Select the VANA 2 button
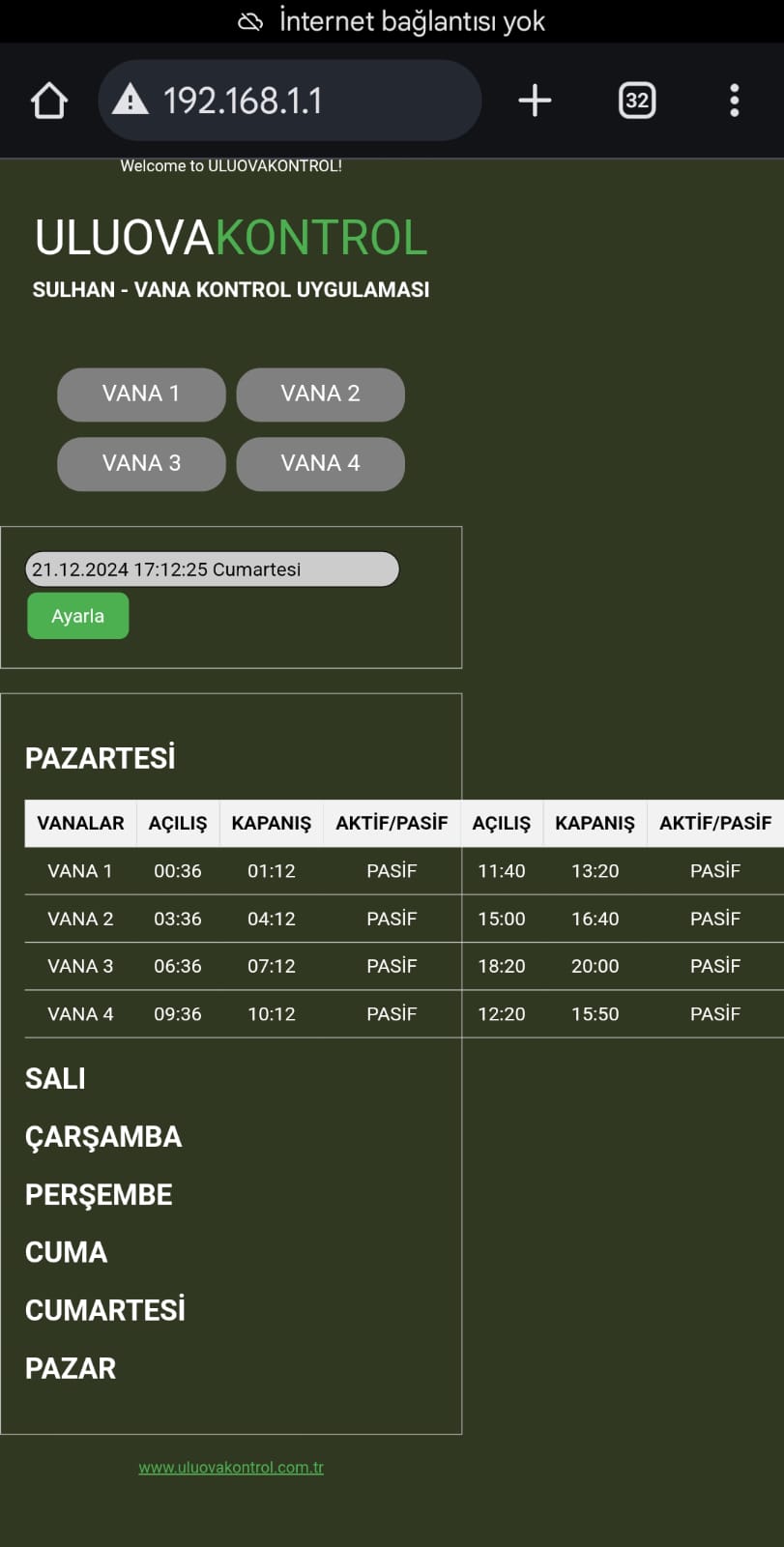Viewport: 784px width, 1547px height. click(320, 394)
